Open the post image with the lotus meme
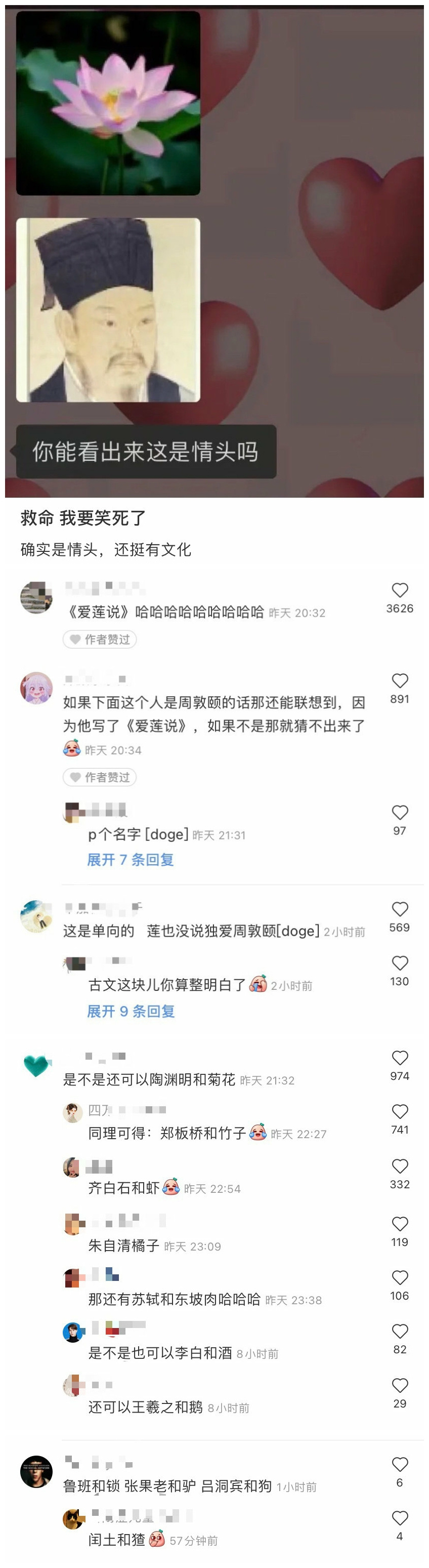Image resolution: width=429 pixels, height=1568 pixels. [x=214, y=252]
